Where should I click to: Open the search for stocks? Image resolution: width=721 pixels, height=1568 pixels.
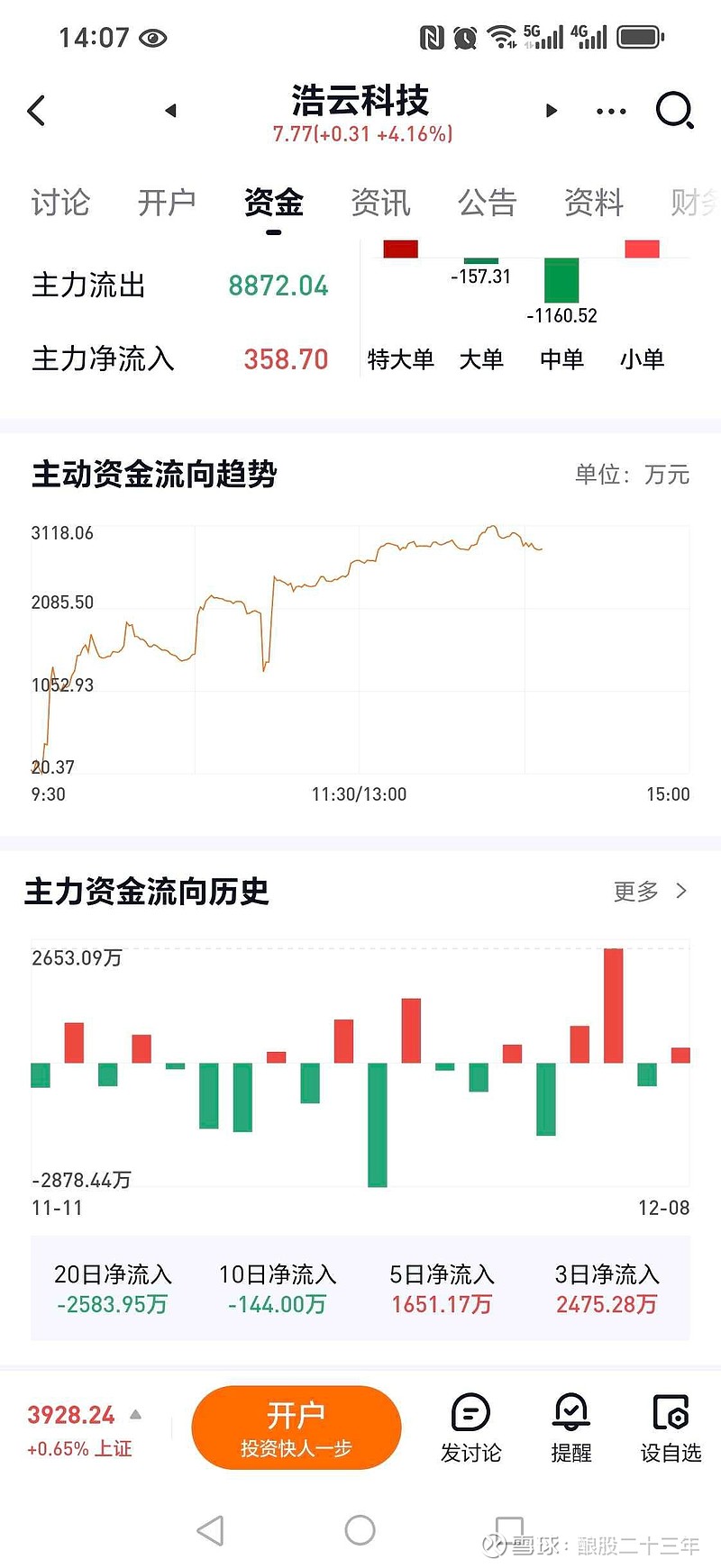tap(672, 110)
